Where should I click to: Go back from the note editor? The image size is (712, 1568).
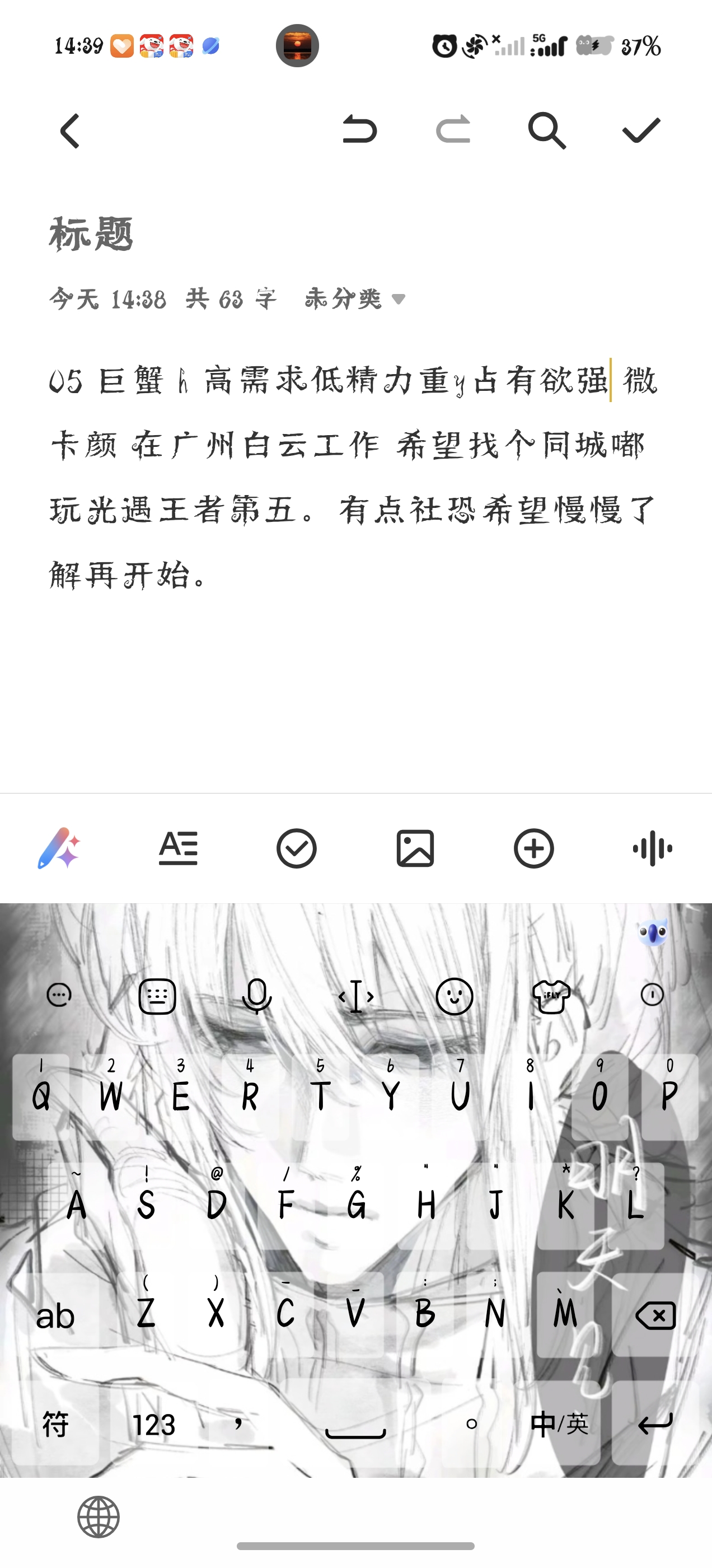click(70, 131)
